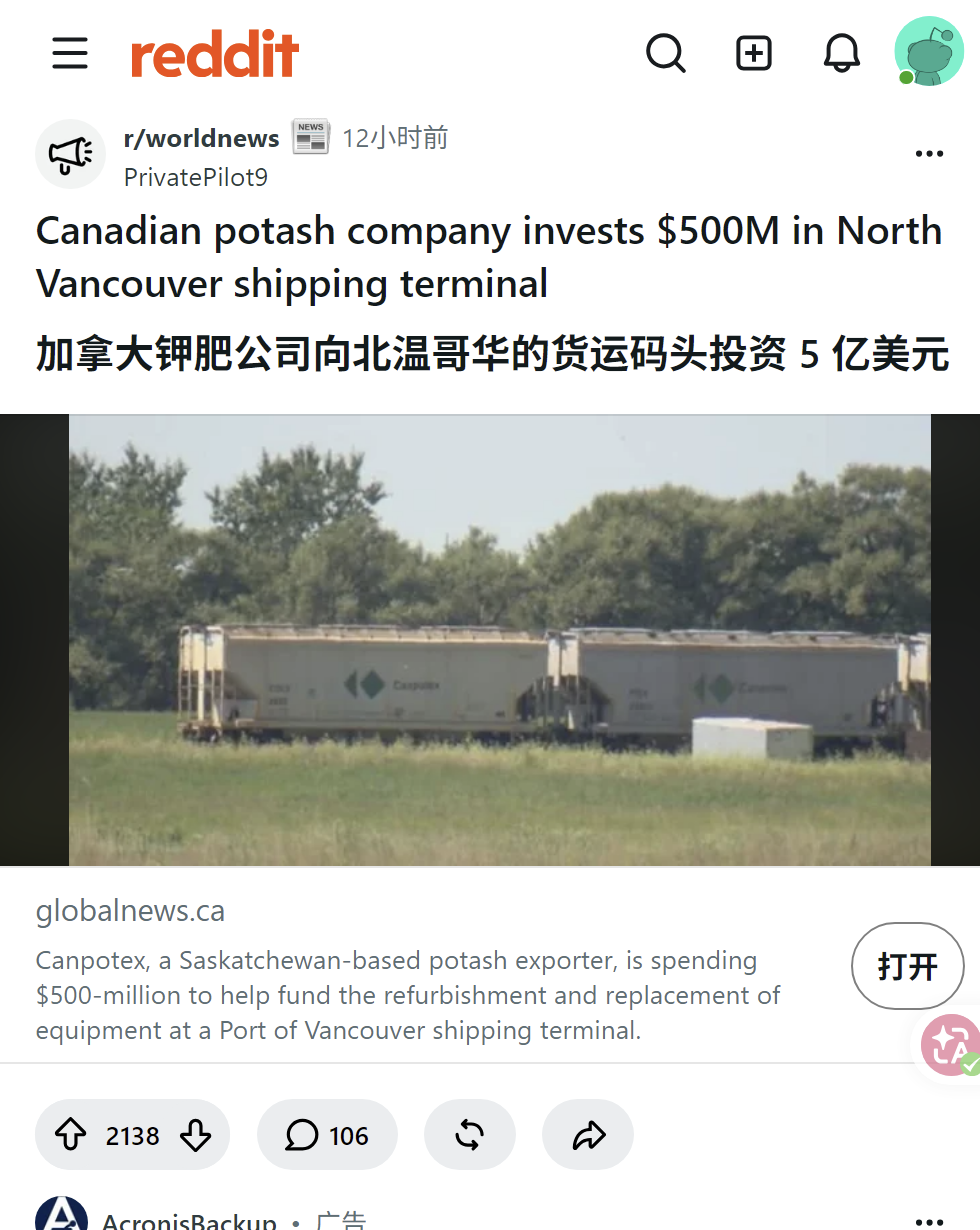Open the notifications bell

click(842, 53)
